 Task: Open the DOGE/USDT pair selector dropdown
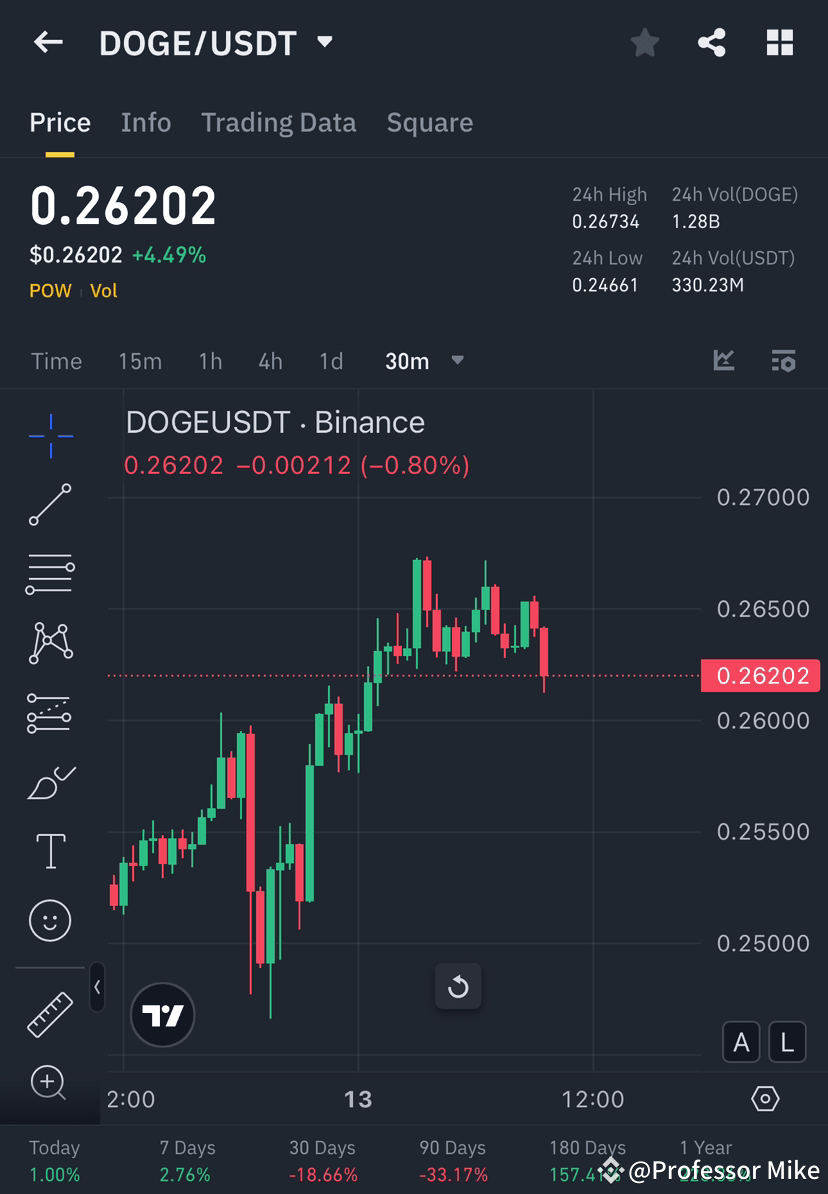[x=324, y=42]
